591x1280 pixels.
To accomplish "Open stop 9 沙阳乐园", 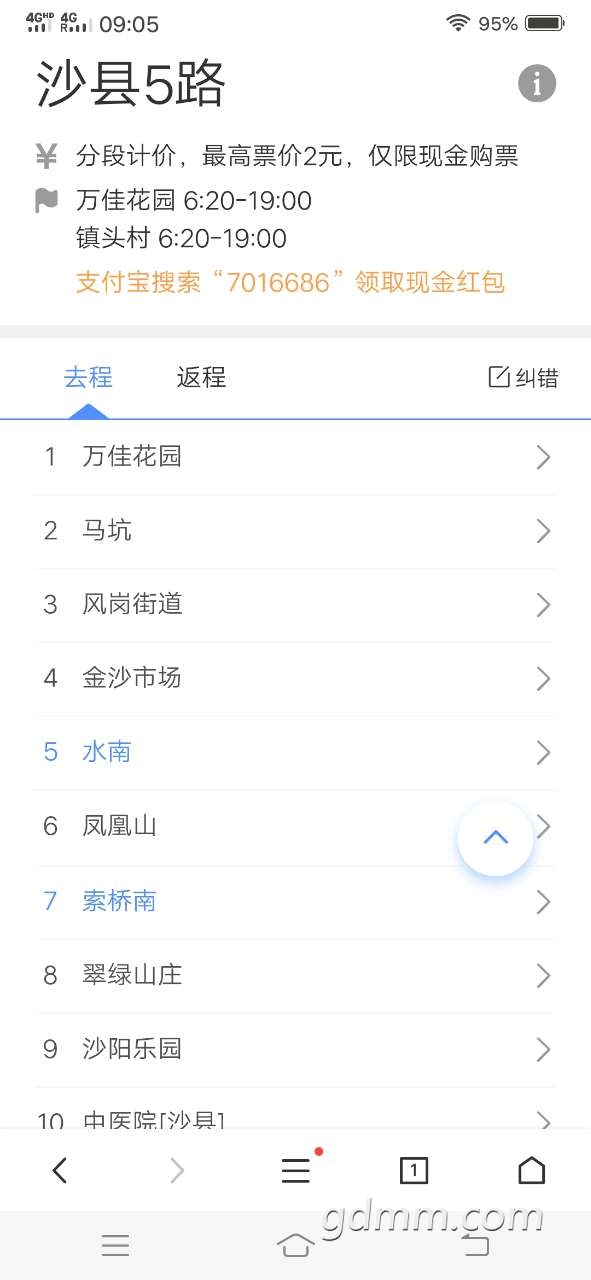I will [x=295, y=1050].
